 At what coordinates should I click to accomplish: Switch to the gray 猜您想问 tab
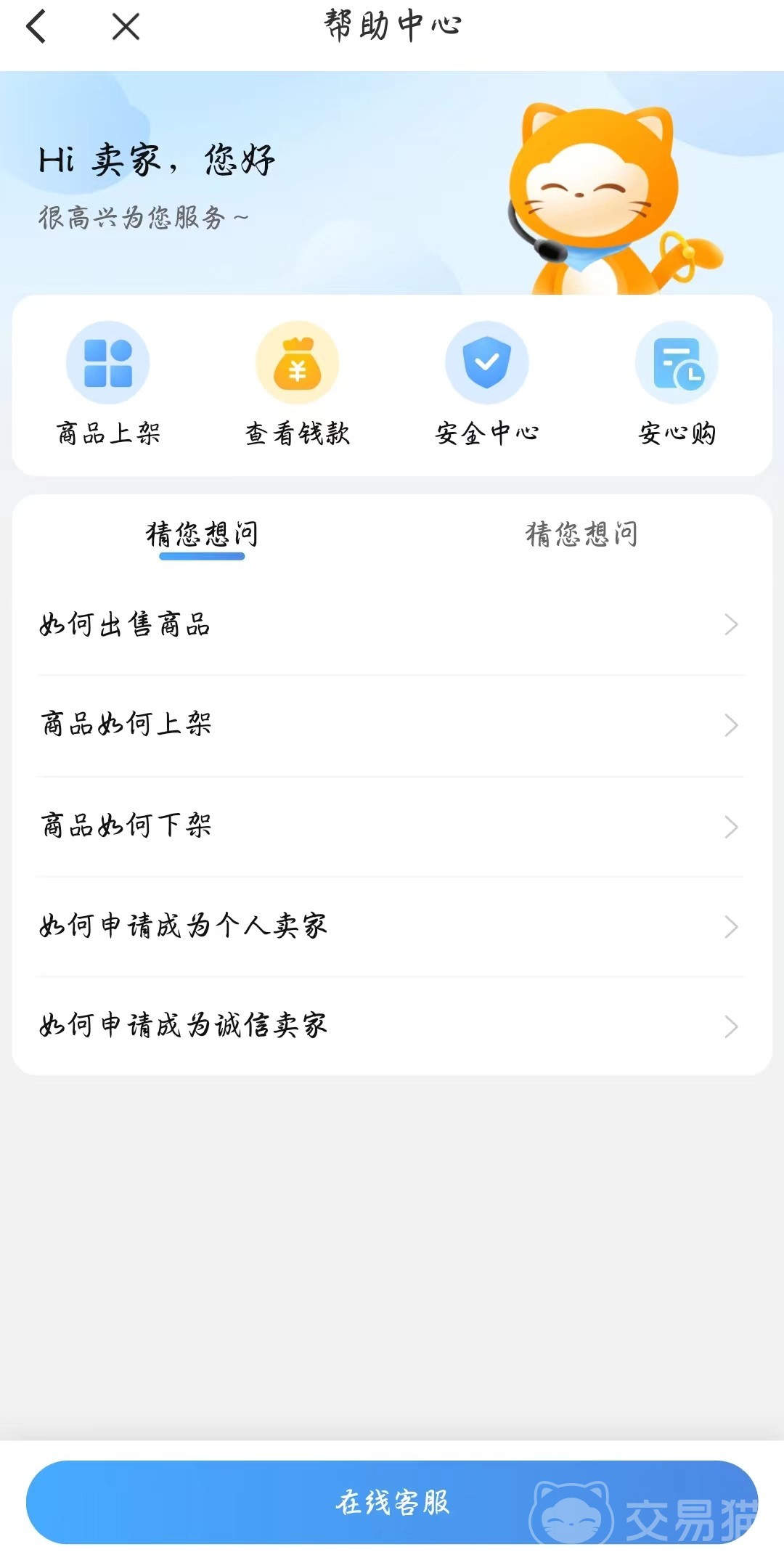pos(581,534)
